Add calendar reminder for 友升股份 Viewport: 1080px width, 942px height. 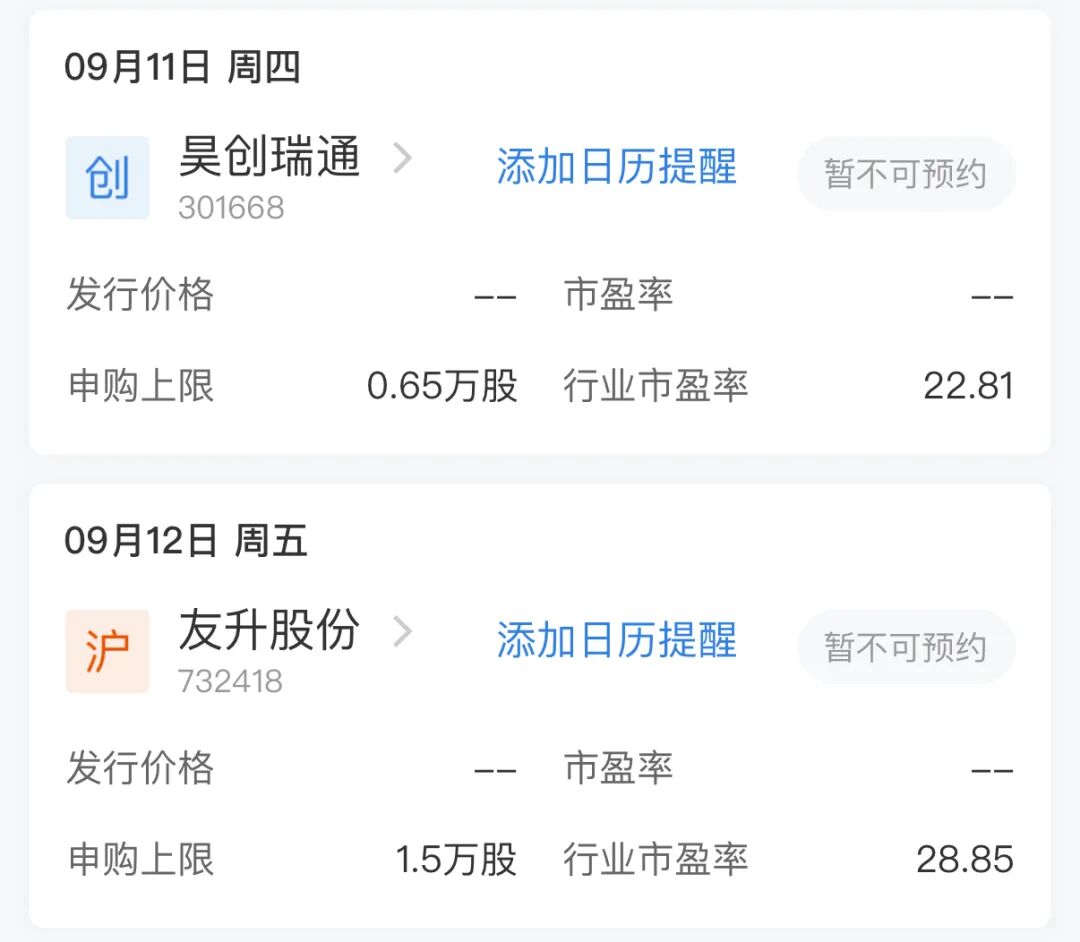click(616, 641)
